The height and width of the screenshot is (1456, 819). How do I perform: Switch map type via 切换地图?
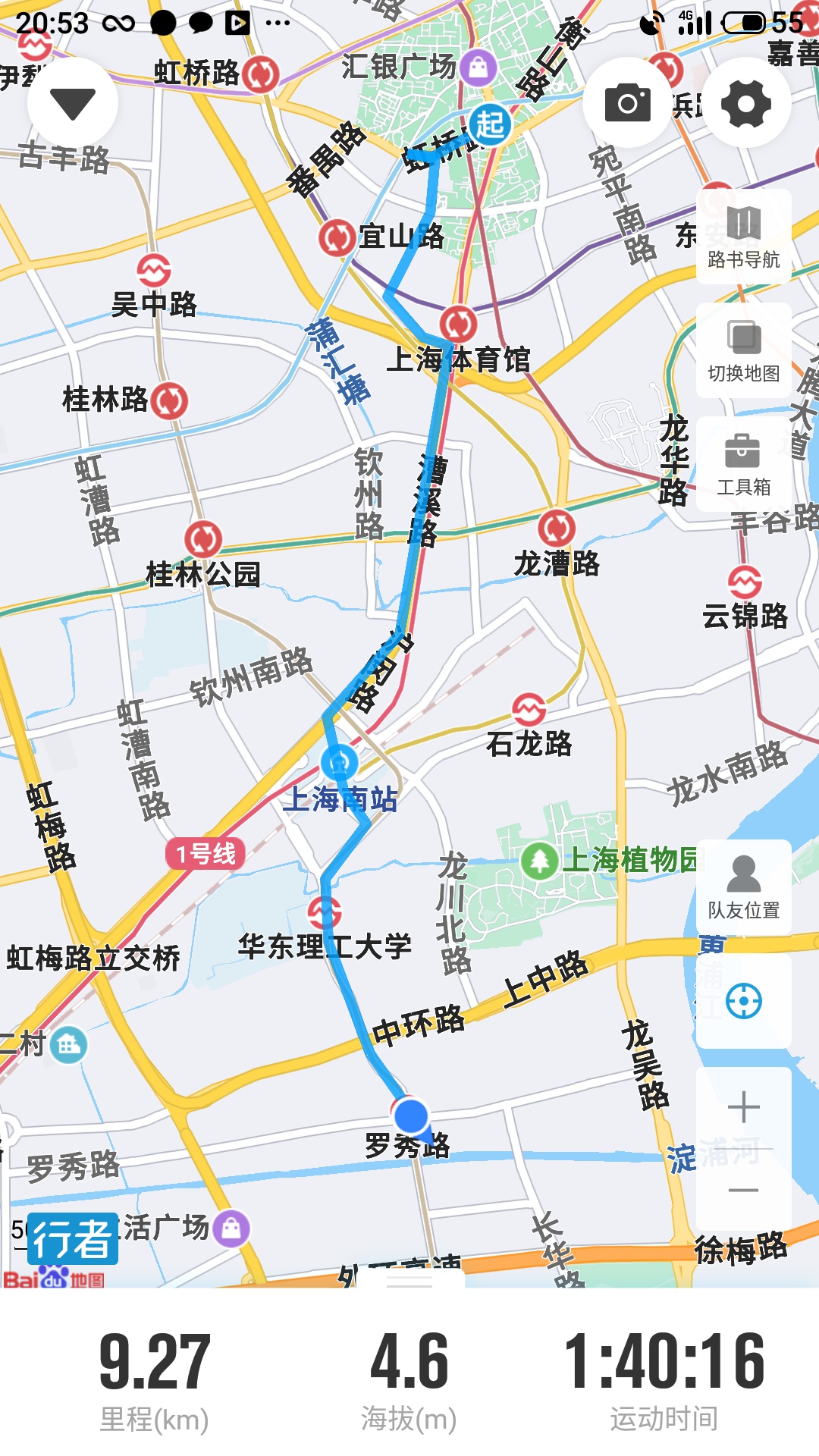point(744,350)
